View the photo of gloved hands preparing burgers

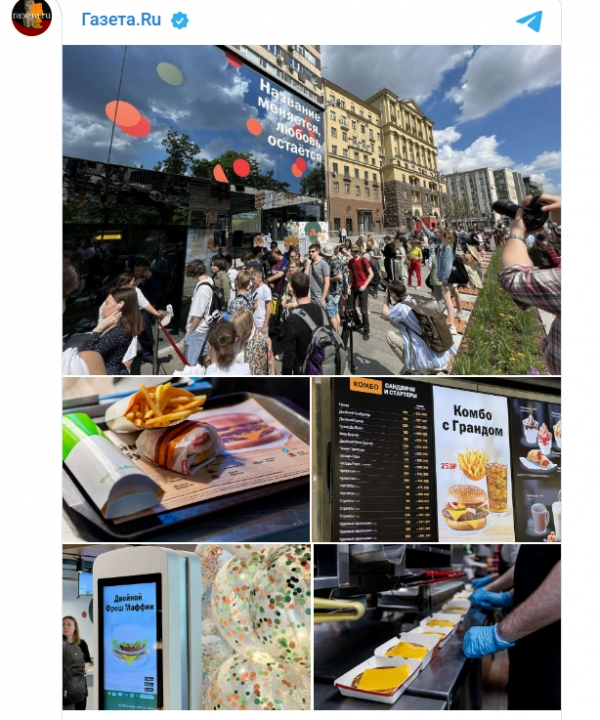(x=437, y=627)
